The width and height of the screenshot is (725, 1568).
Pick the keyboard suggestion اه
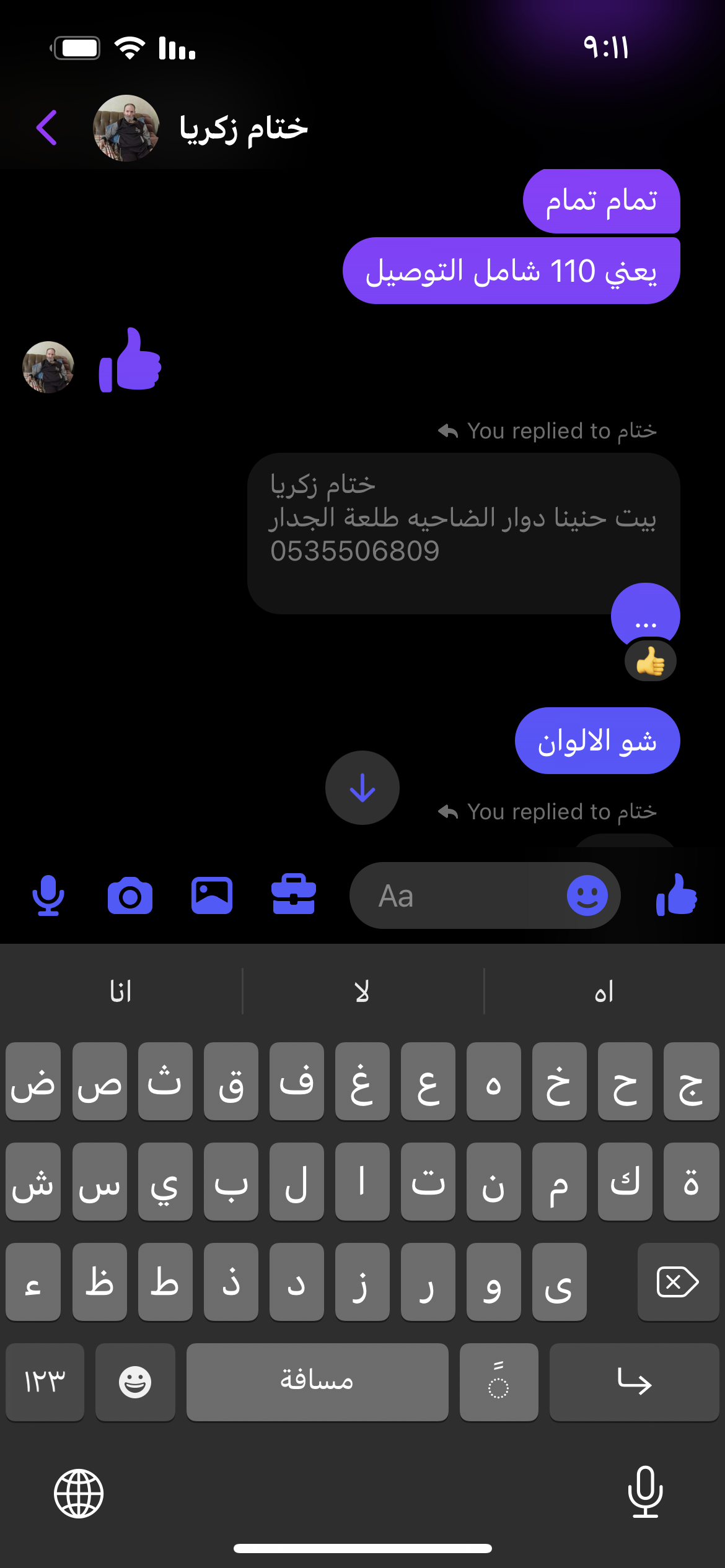(x=604, y=992)
